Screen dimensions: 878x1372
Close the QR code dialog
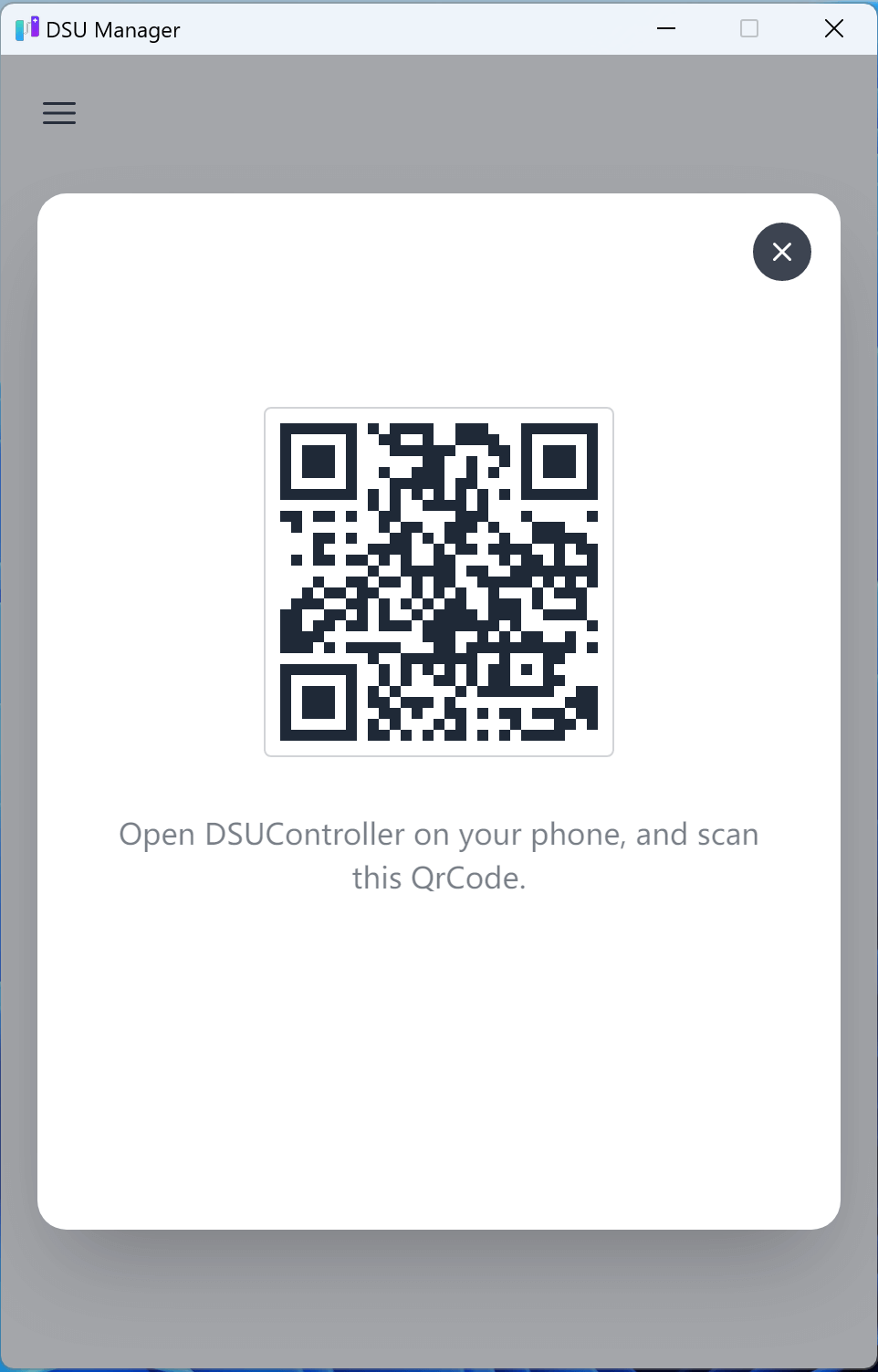tap(781, 252)
